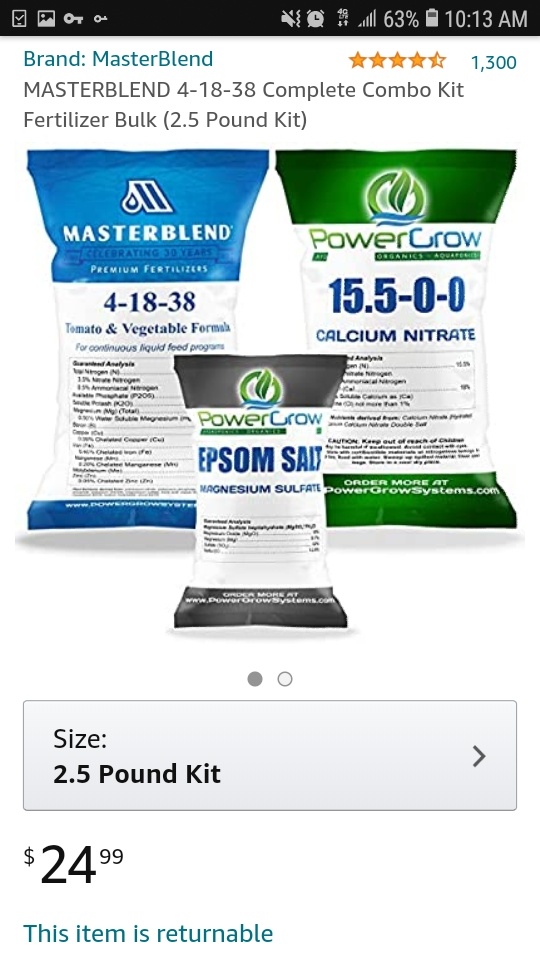540x960 pixels.
Task: Tap the This item is returnable link
Action: pyautogui.click(x=148, y=933)
